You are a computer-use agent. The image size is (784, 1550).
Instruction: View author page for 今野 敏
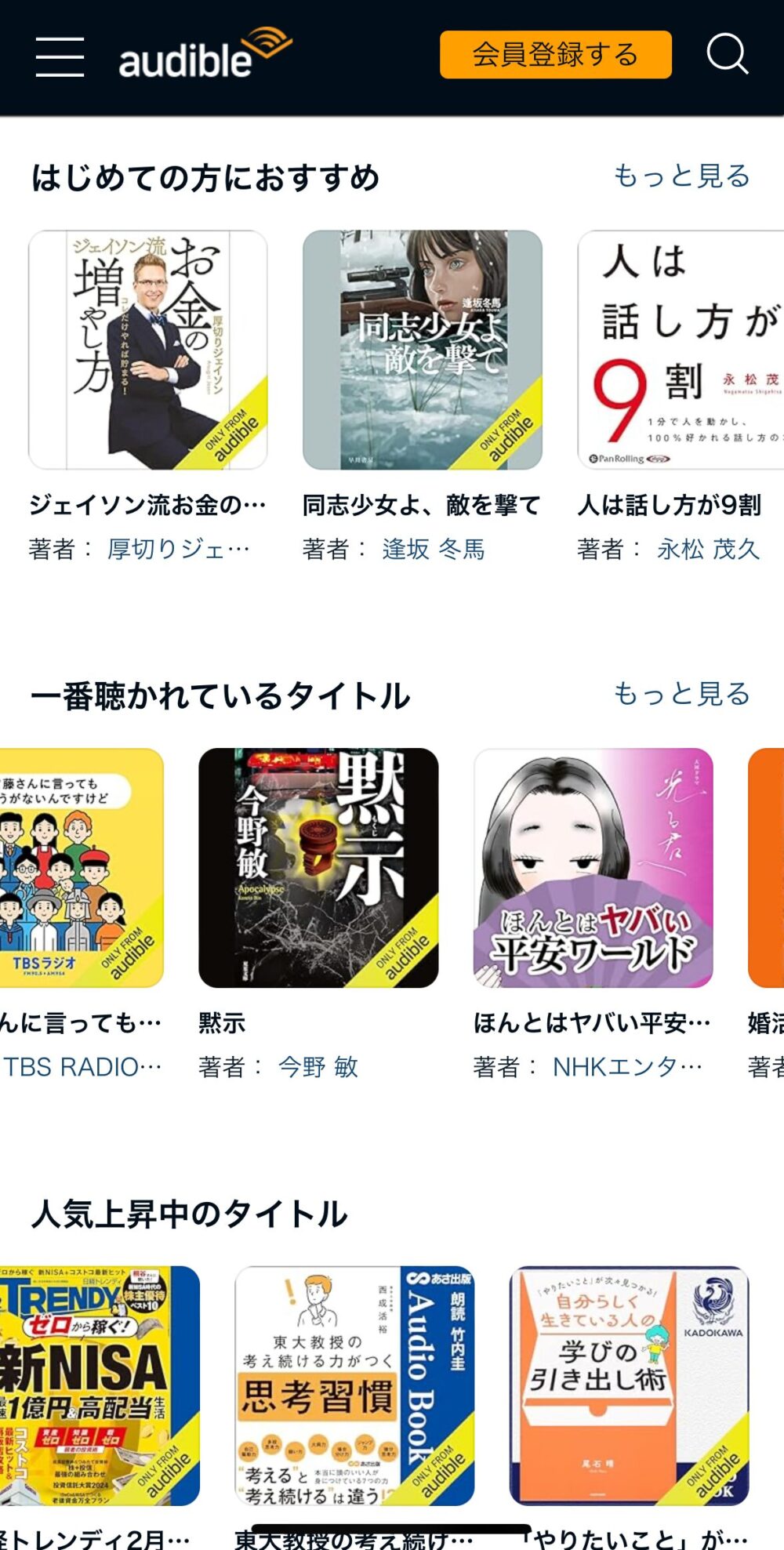tap(318, 1066)
